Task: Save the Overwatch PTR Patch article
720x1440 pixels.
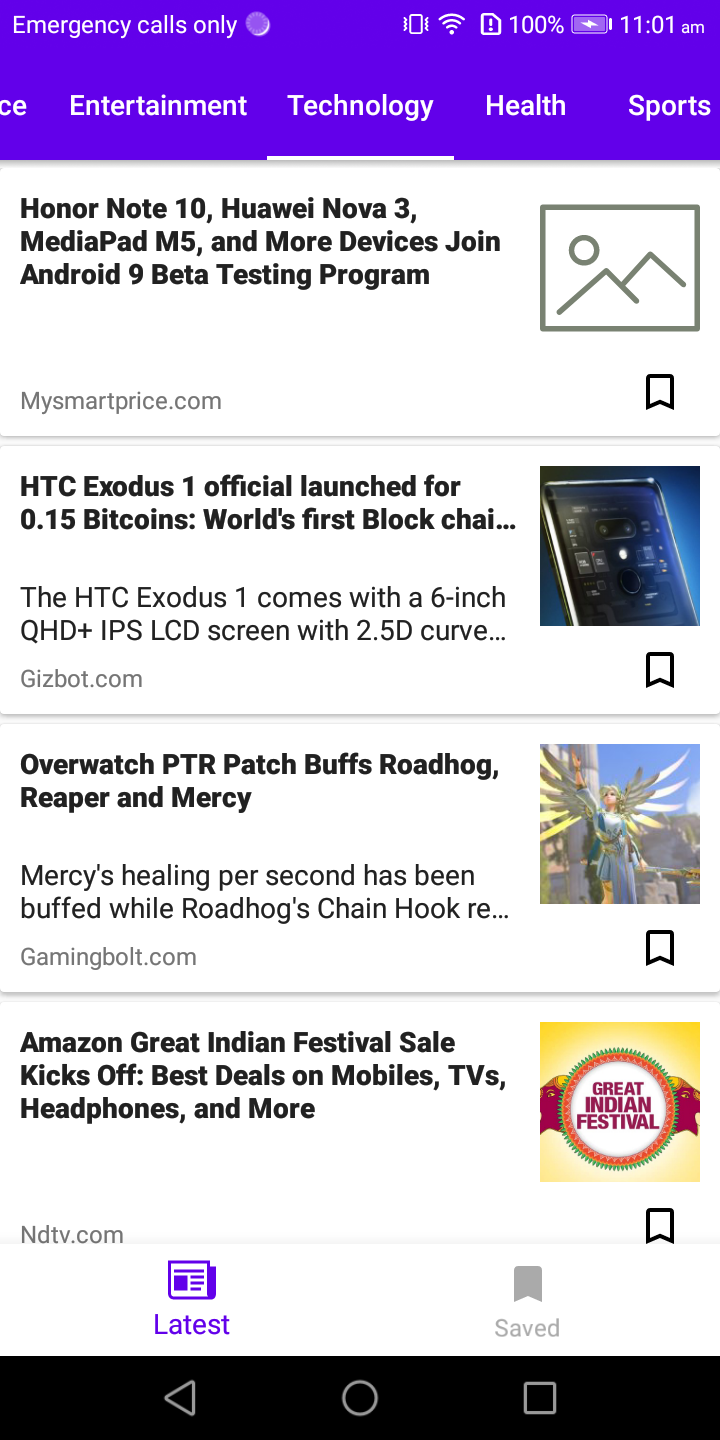Action: (x=659, y=948)
